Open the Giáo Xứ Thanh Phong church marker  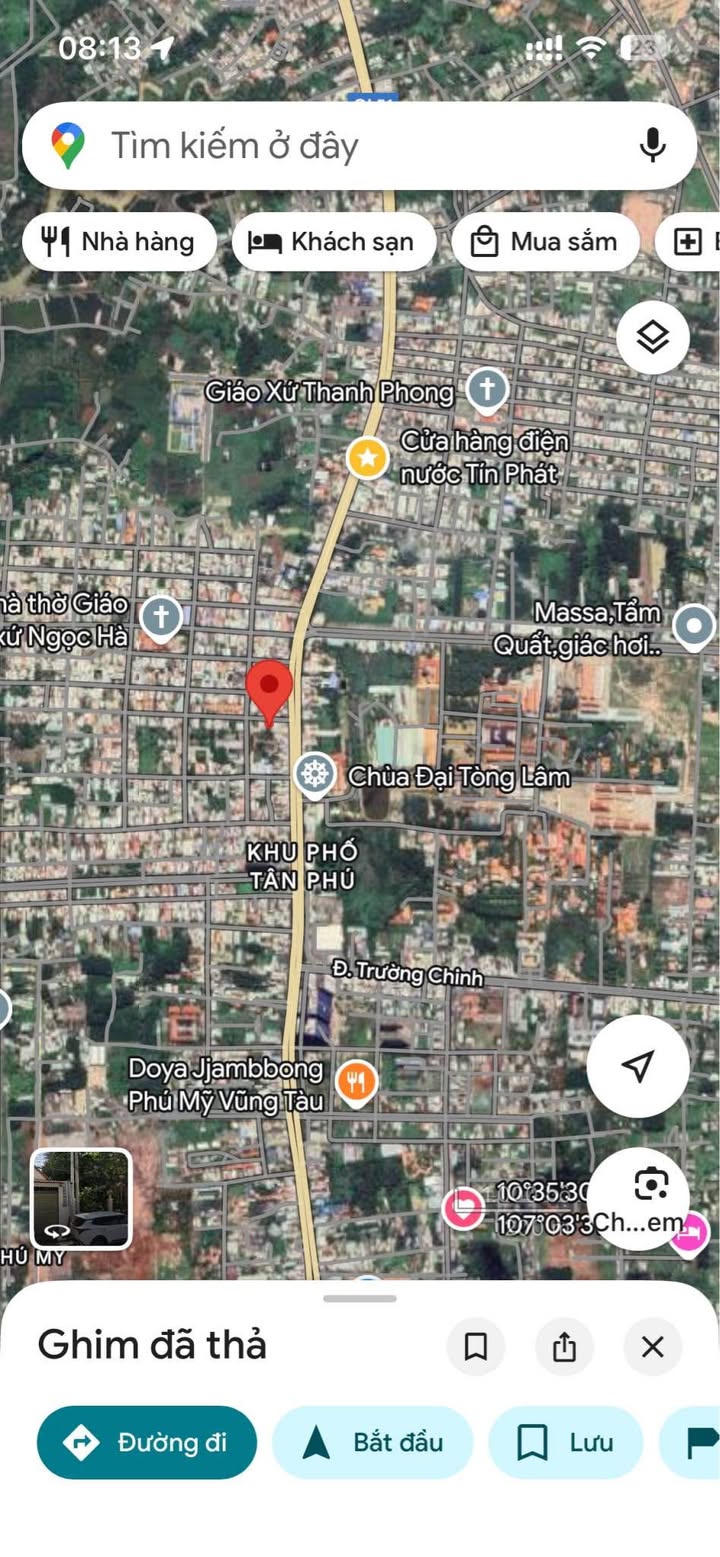pyautogui.click(x=487, y=389)
